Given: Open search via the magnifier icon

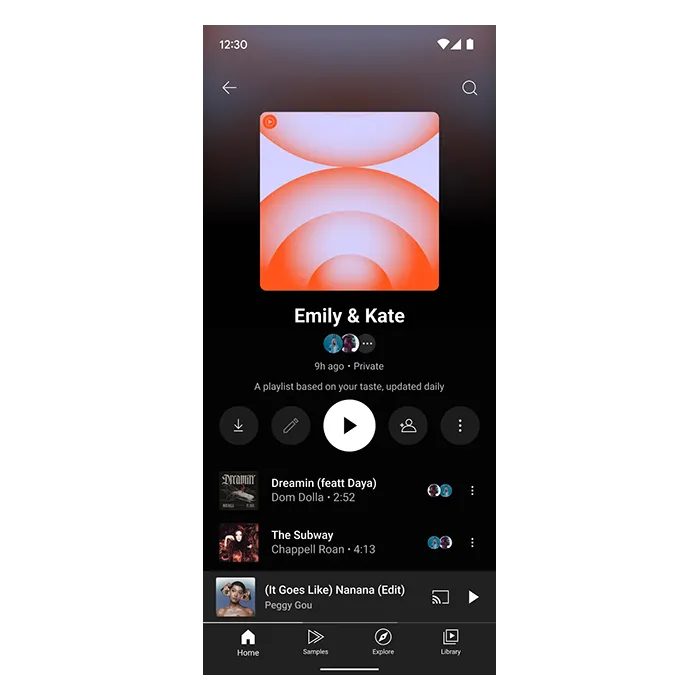Looking at the screenshot, I should coord(469,88).
